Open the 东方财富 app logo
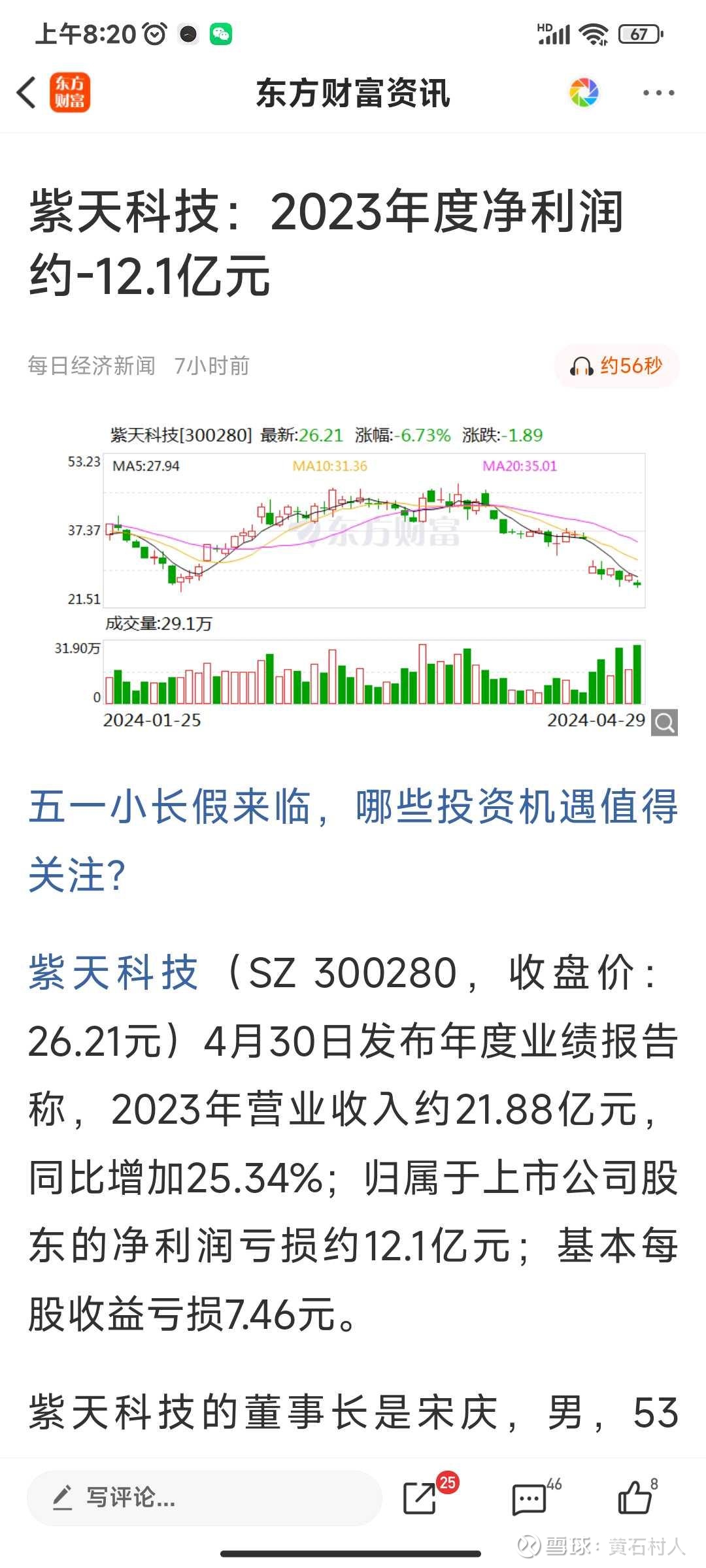Image resolution: width=706 pixels, height=1568 pixels. click(70, 92)
